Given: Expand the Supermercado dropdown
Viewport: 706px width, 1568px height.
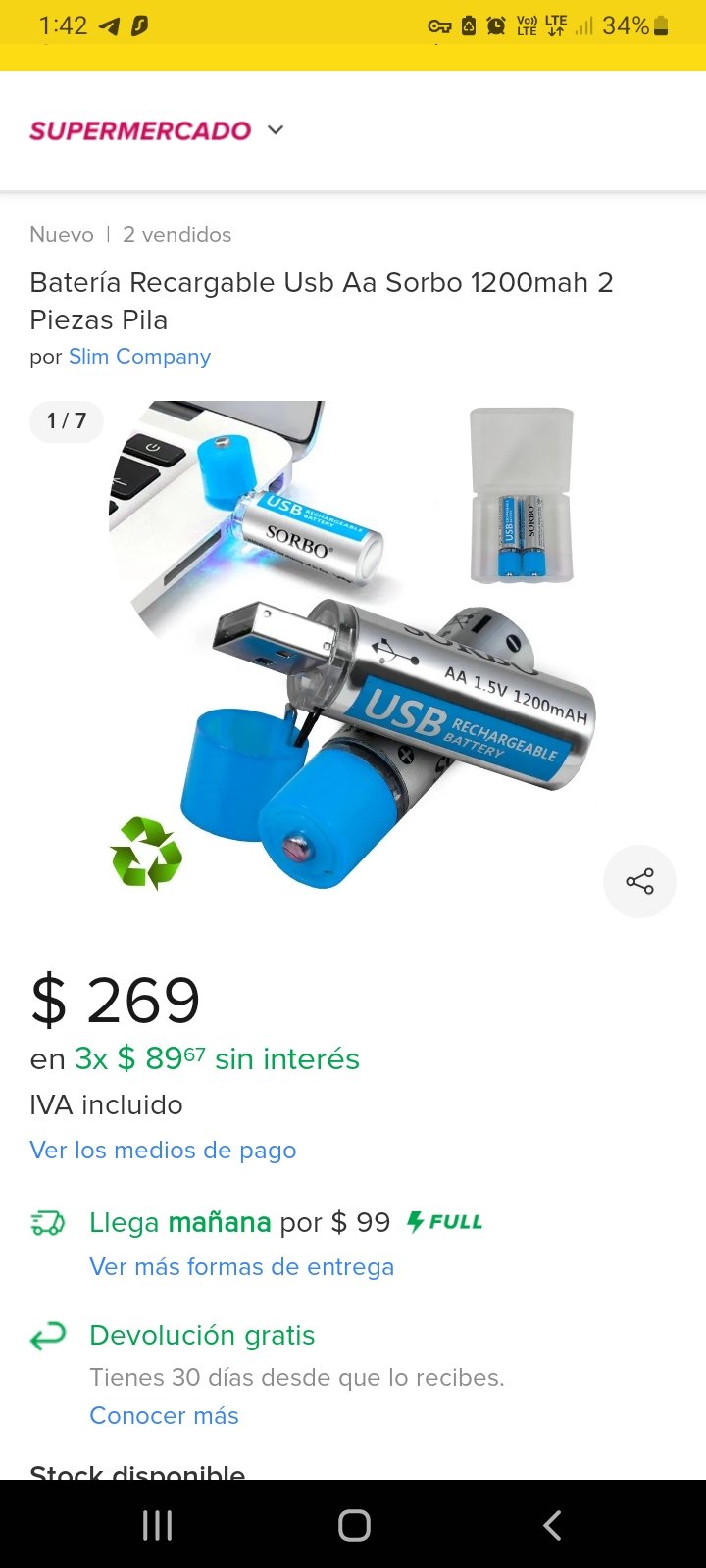Looking at the screenshot, I should click(x=276, y=130).
